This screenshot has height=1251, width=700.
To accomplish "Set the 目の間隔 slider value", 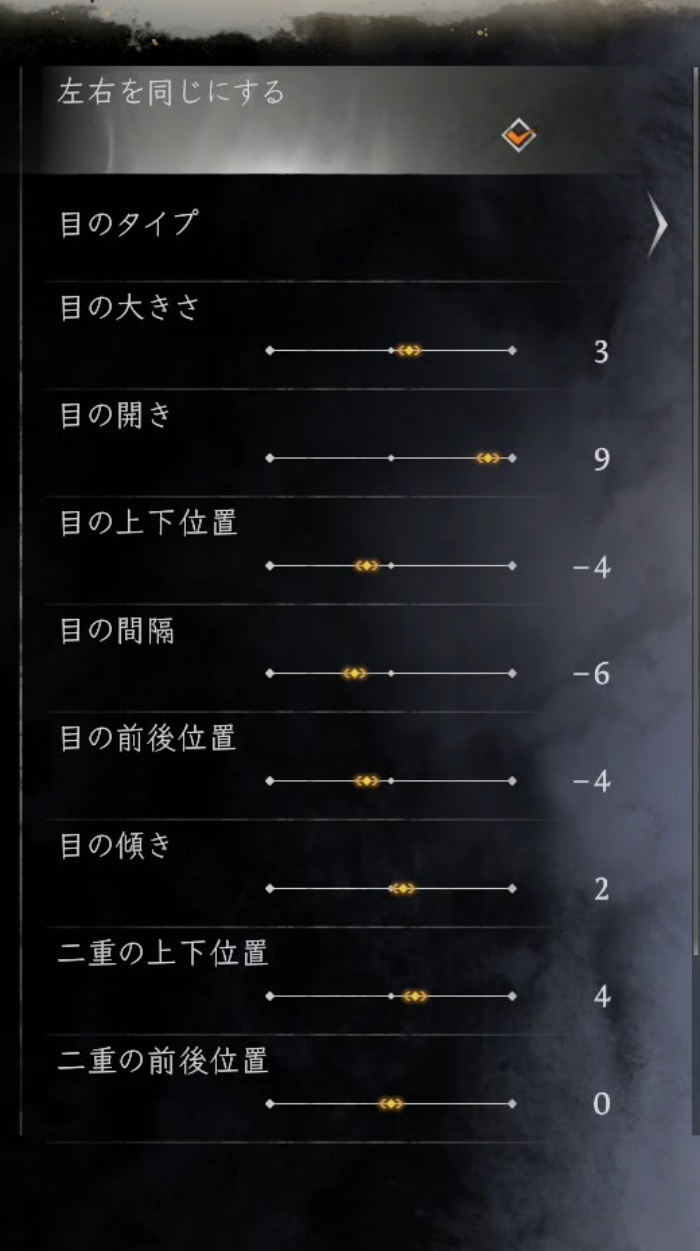I will [391, 673].
